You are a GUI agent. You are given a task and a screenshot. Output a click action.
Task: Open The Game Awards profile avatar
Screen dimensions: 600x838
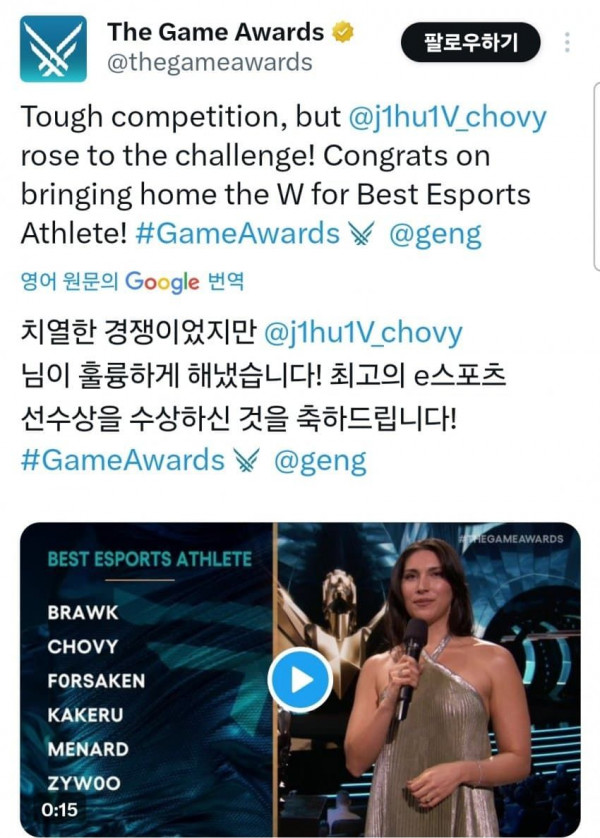click(x=53, y=49)
